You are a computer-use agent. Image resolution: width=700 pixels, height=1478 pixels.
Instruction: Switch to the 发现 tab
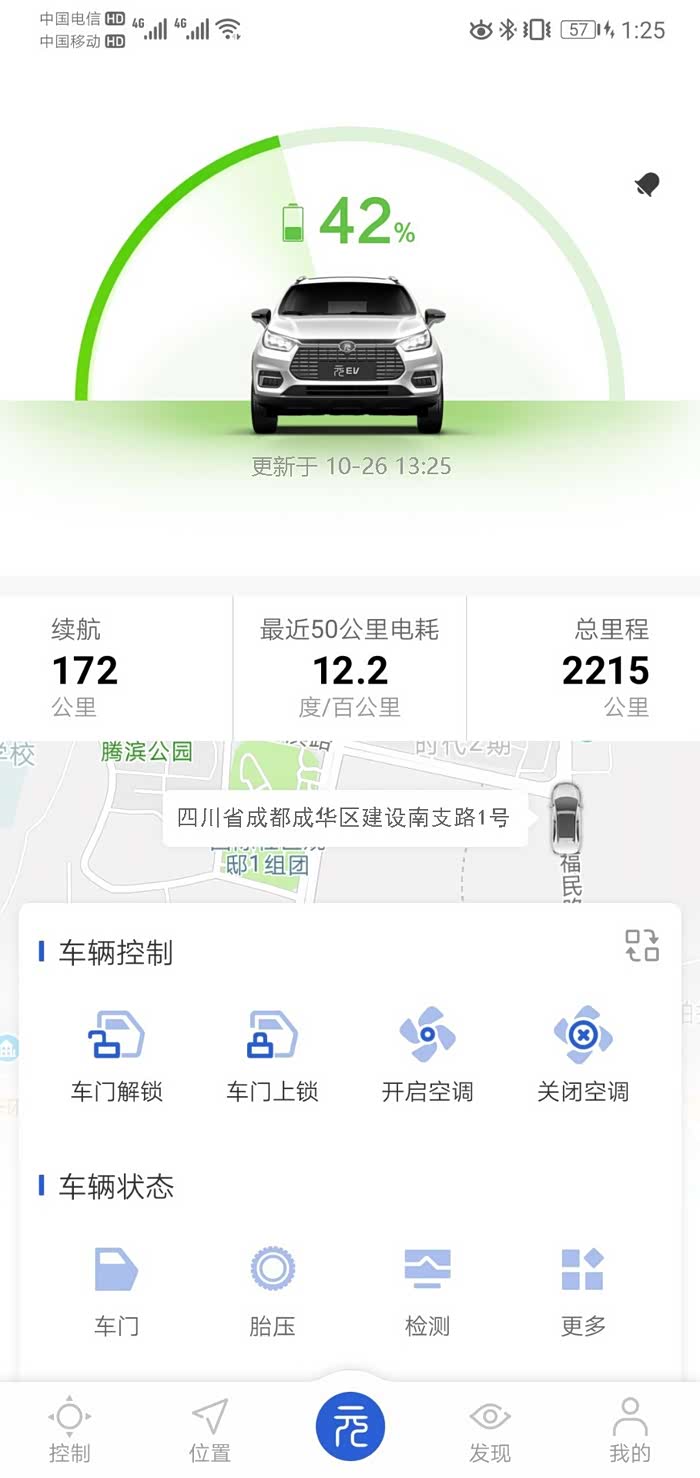tap(490, 1430)
